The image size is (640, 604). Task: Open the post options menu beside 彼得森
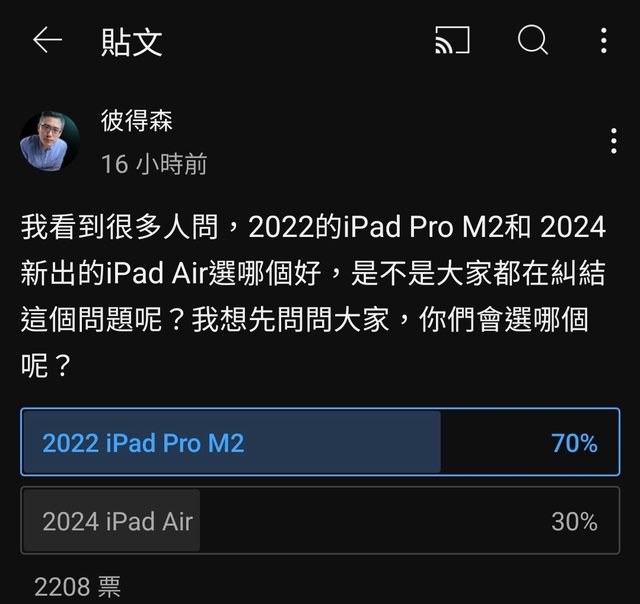pyautogui.click(x=613, y=141)
